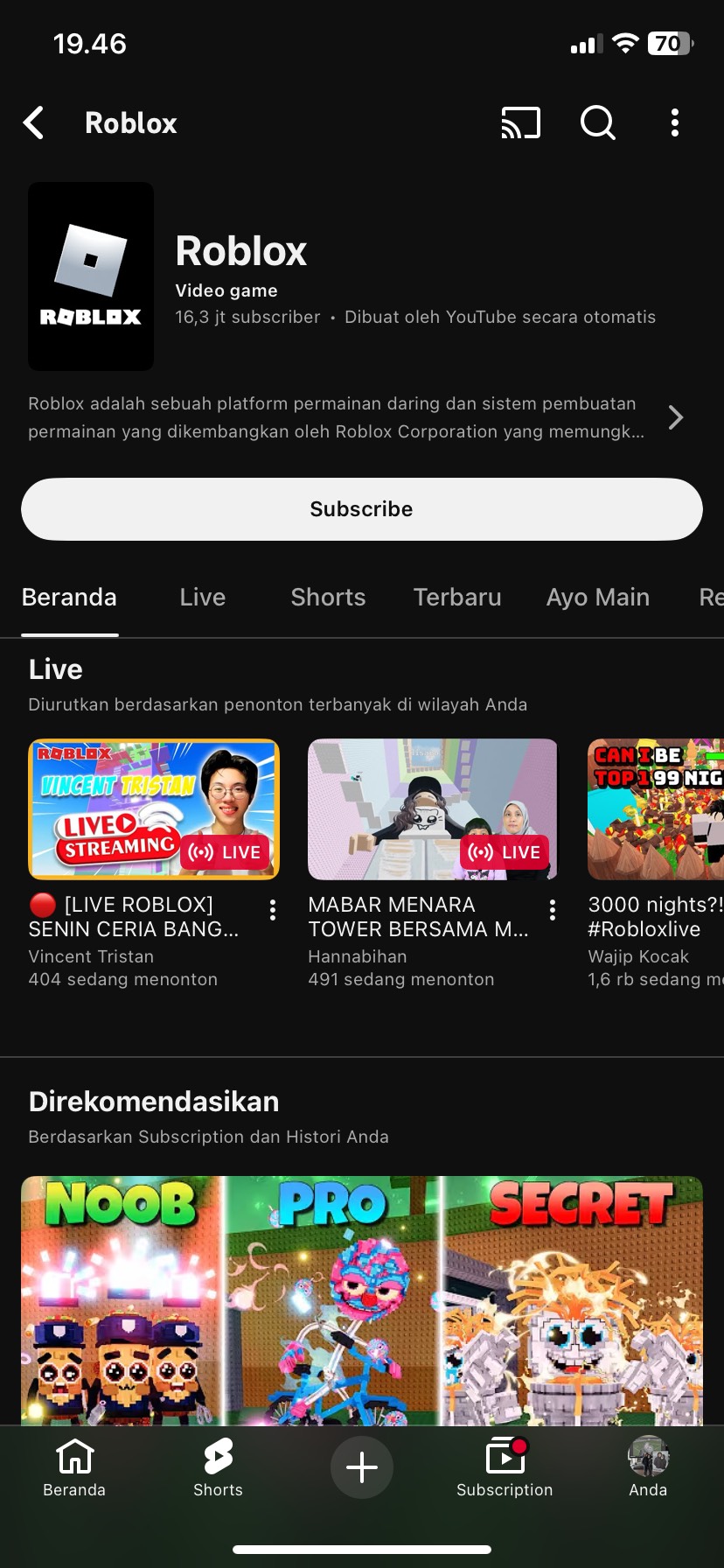Open Vincent Tristan's live stream

154,809
